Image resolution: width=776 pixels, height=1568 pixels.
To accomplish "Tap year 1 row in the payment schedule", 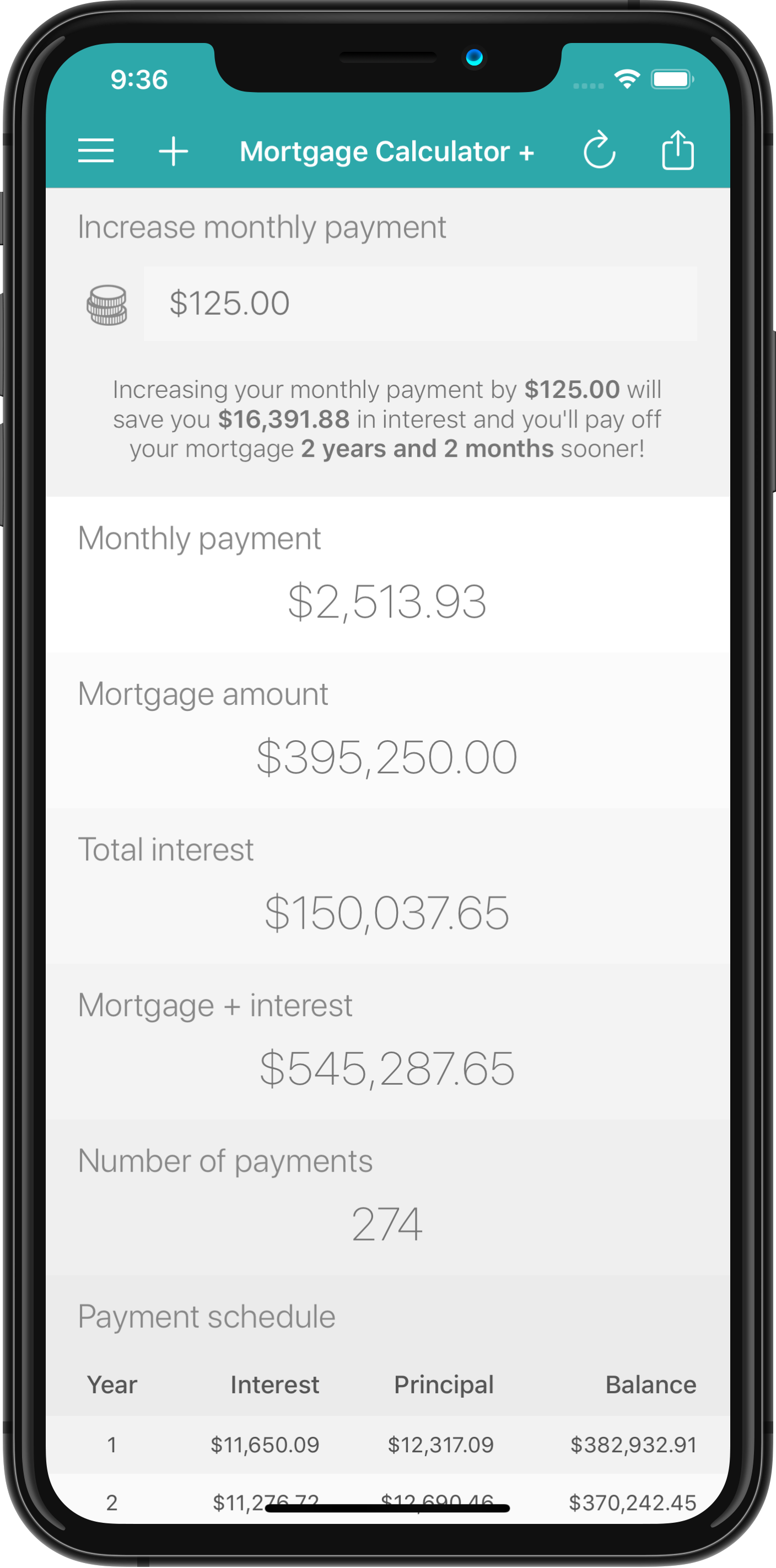I will click(387, 1445).
